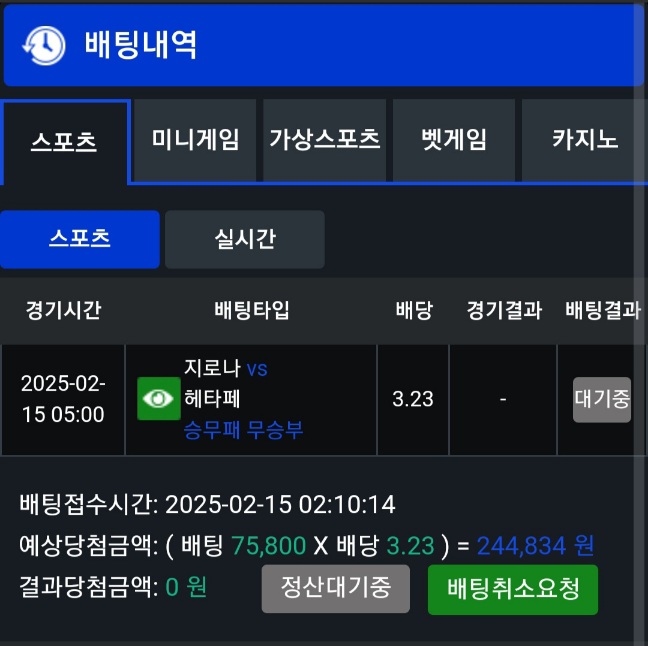Switch to 실시간 bets
This screenshot has height=646, width=648.
click(x=245, y=239)
